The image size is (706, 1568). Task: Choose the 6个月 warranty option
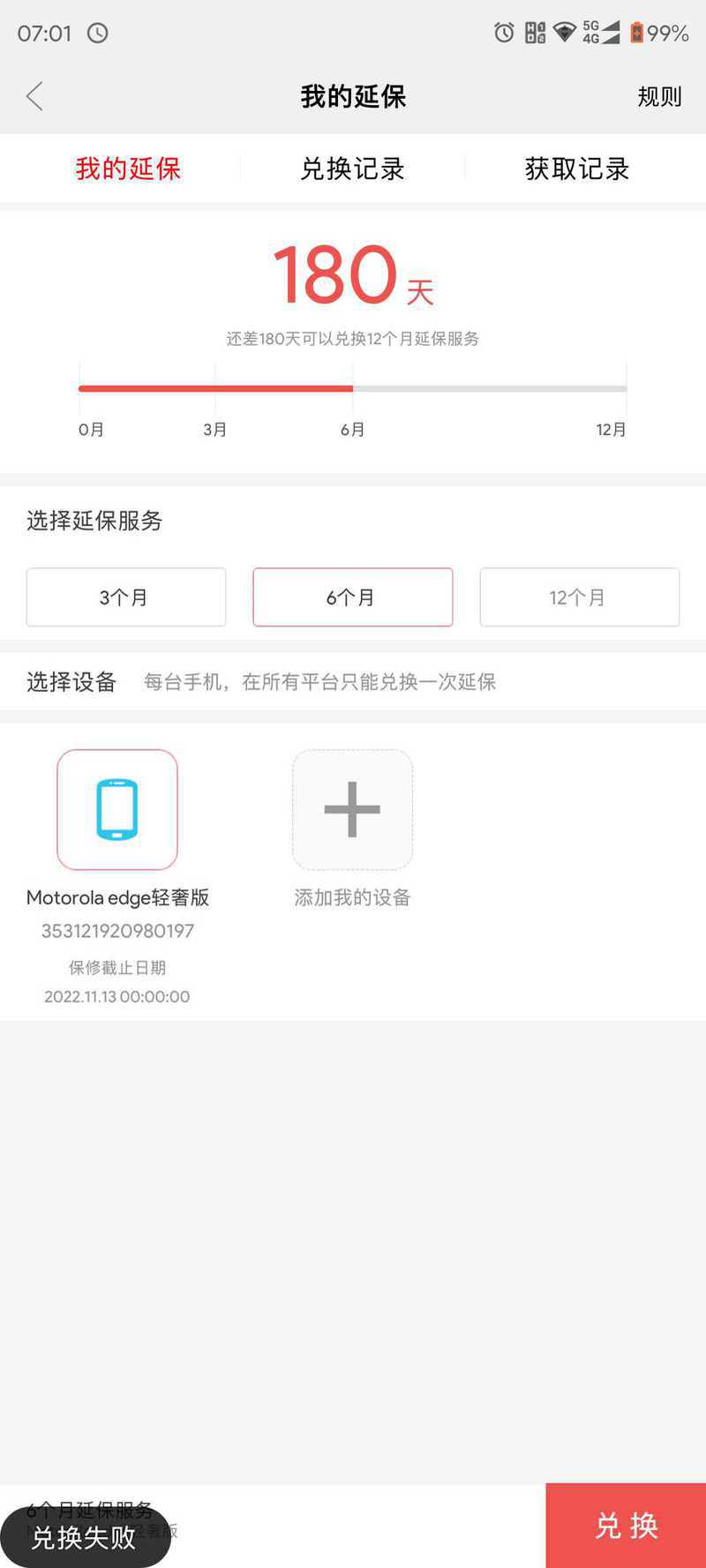click(352, 597)
